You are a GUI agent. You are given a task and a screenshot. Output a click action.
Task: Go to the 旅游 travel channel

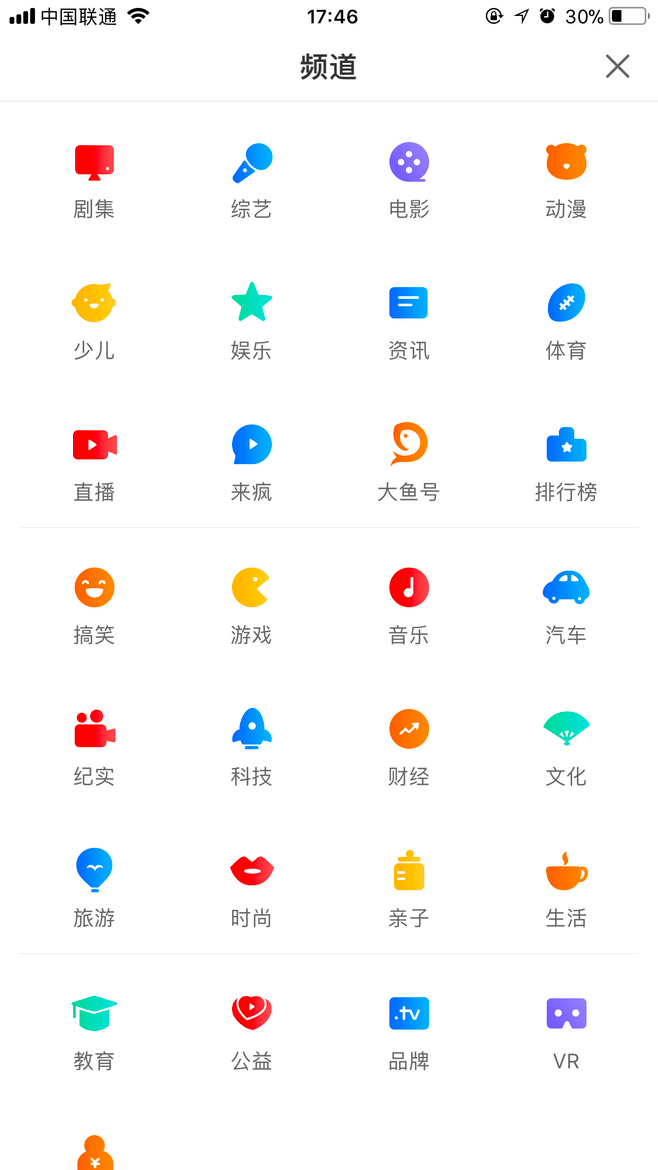pos(94,889)
